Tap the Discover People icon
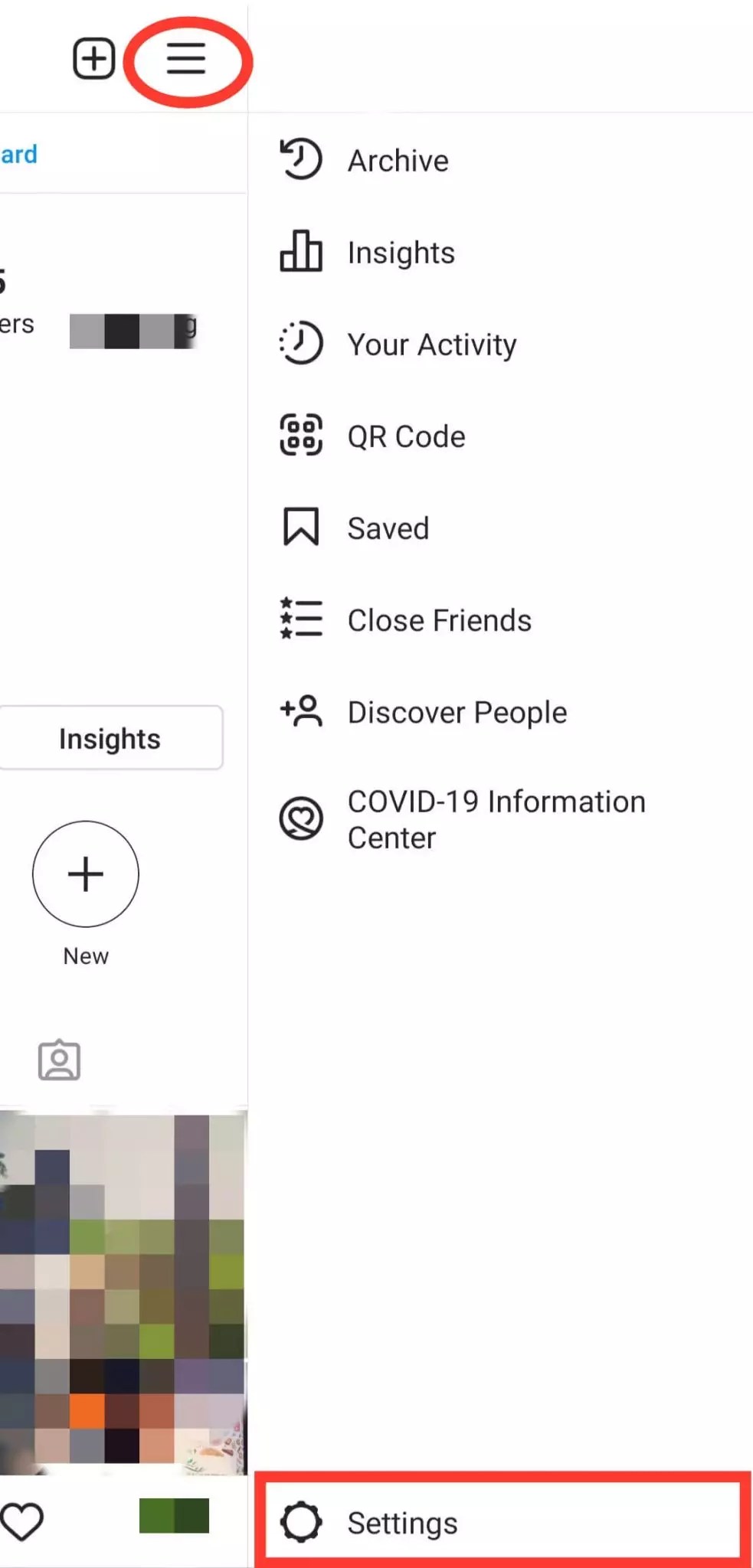Viewport: 753px width, 1568px height. tap(300, 712)
